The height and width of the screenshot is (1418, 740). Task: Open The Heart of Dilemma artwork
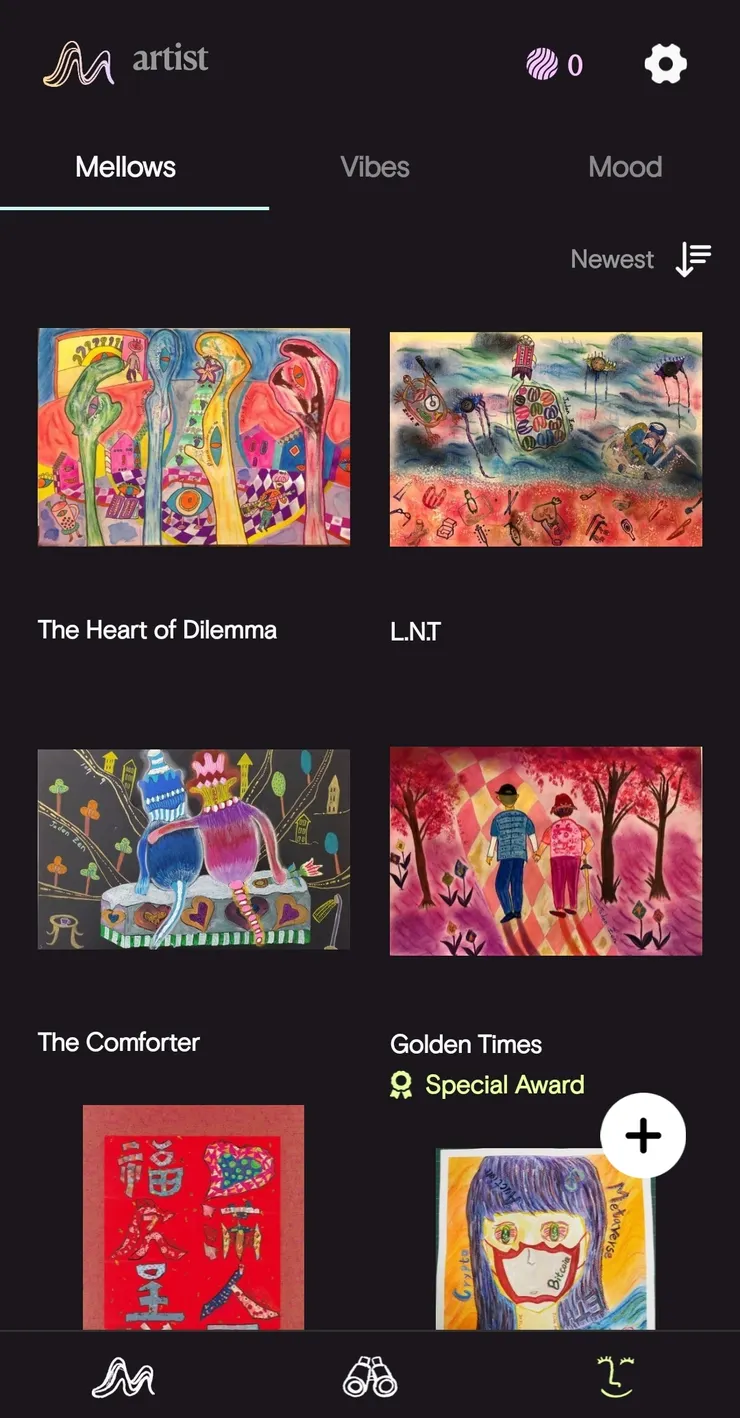pos(194,437)
